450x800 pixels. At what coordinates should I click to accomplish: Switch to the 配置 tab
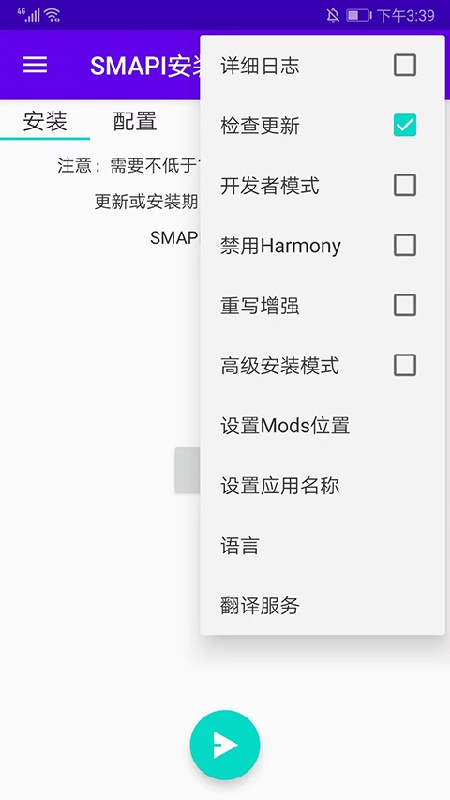pos(135,121)
